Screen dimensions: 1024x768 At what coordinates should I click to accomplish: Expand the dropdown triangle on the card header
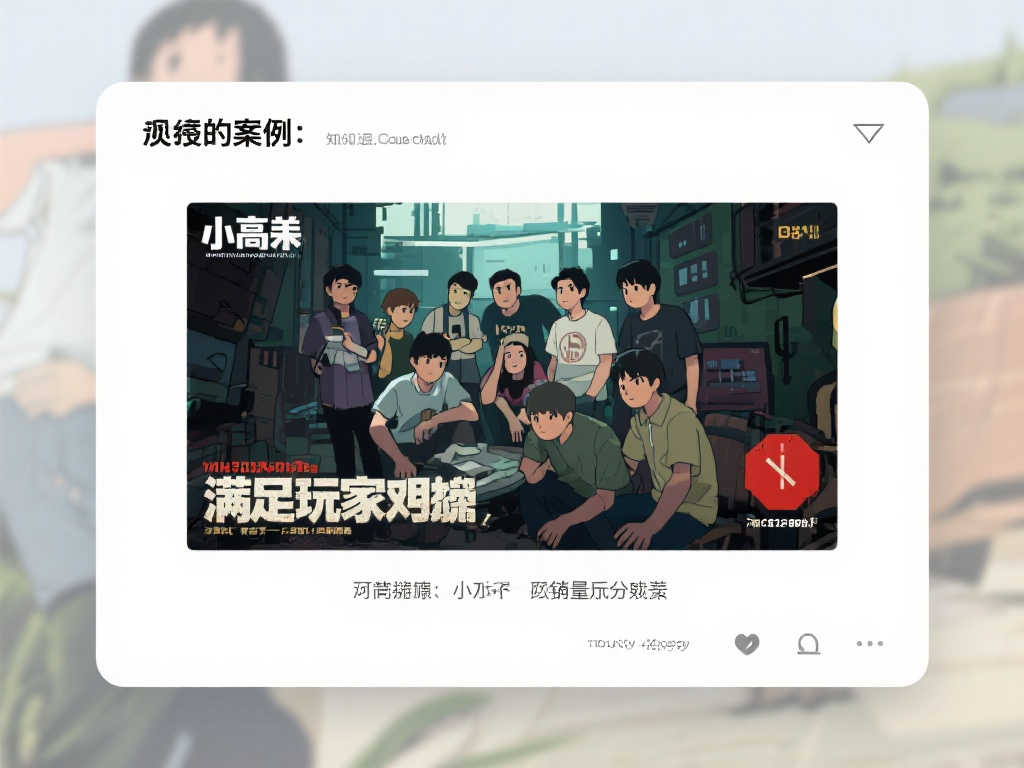(x=868, y=133)
